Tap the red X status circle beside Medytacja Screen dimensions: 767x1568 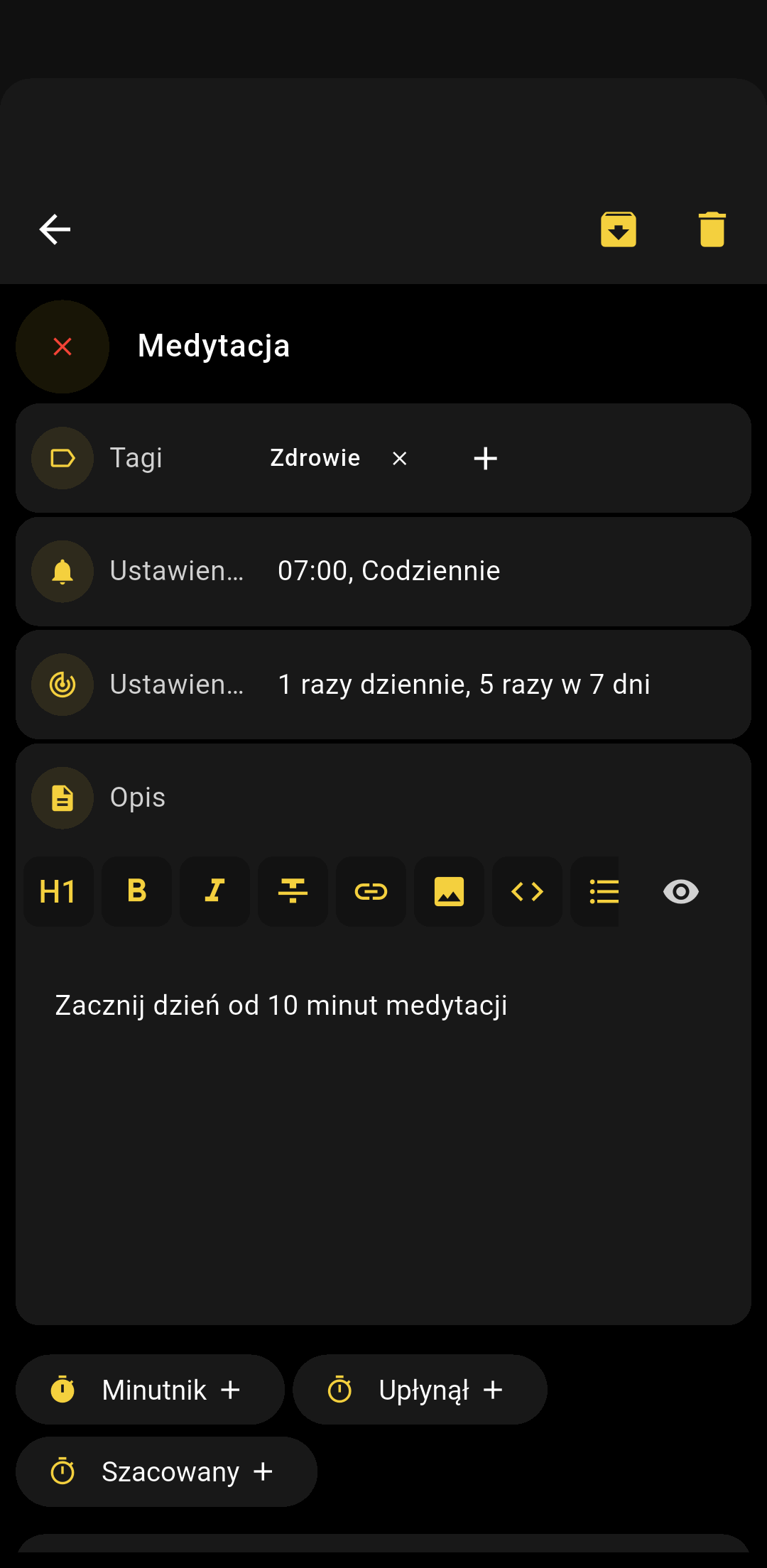(62, 347)
